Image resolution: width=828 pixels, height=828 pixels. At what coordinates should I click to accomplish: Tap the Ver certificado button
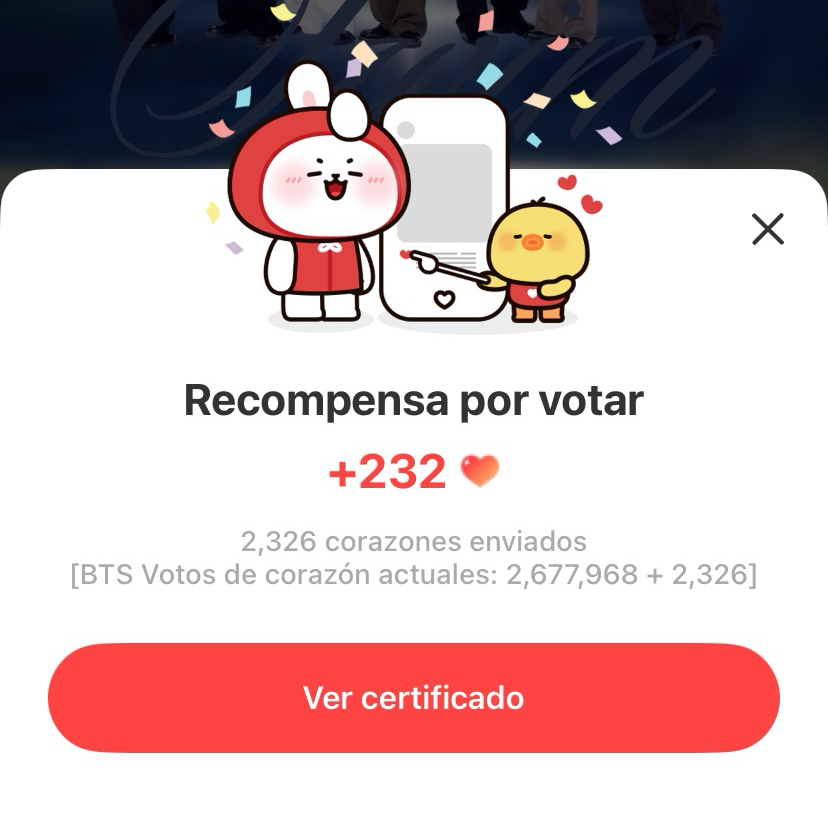point(413,697)
